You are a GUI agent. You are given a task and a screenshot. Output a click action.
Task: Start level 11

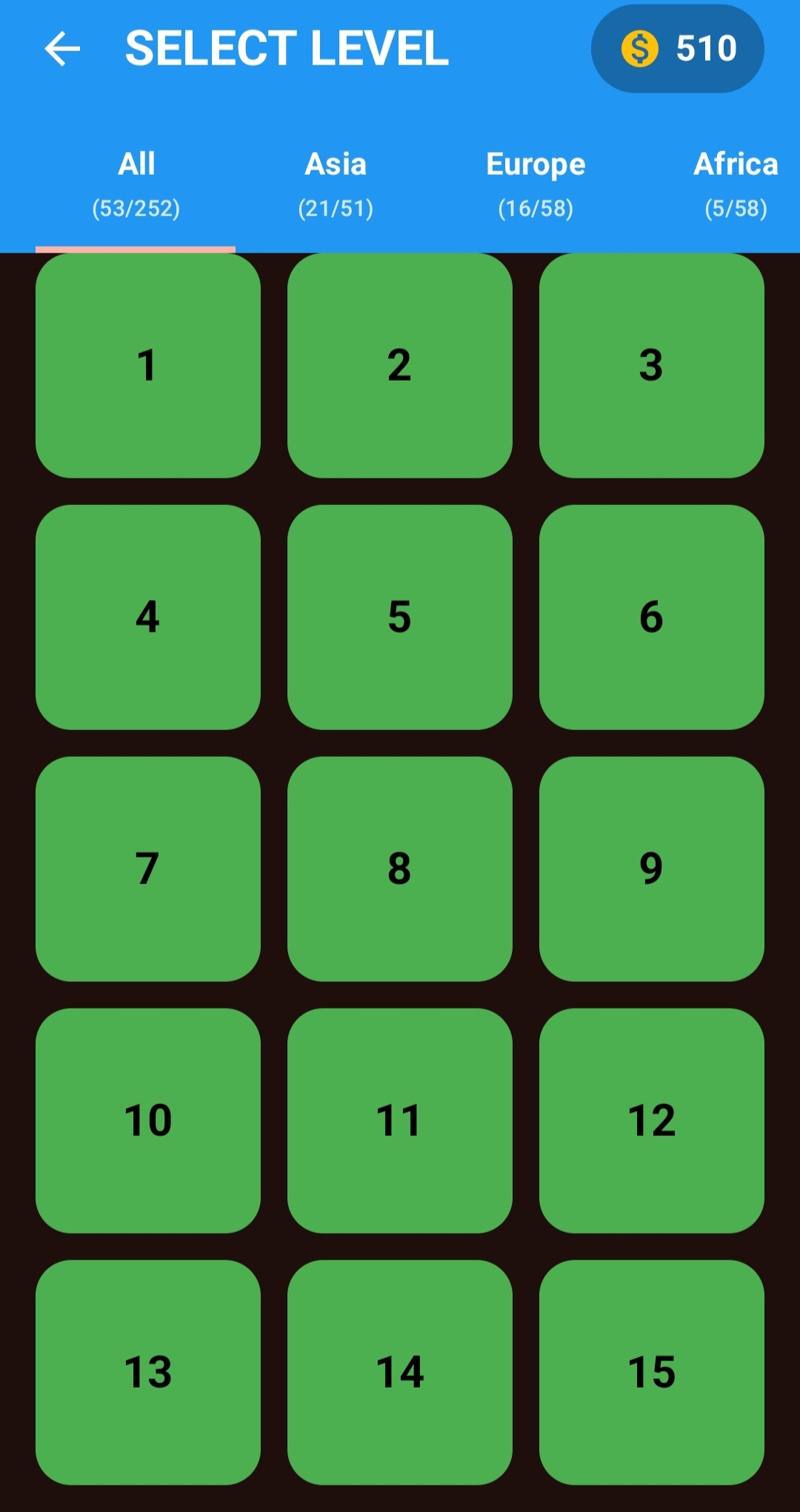[400, 1121]
